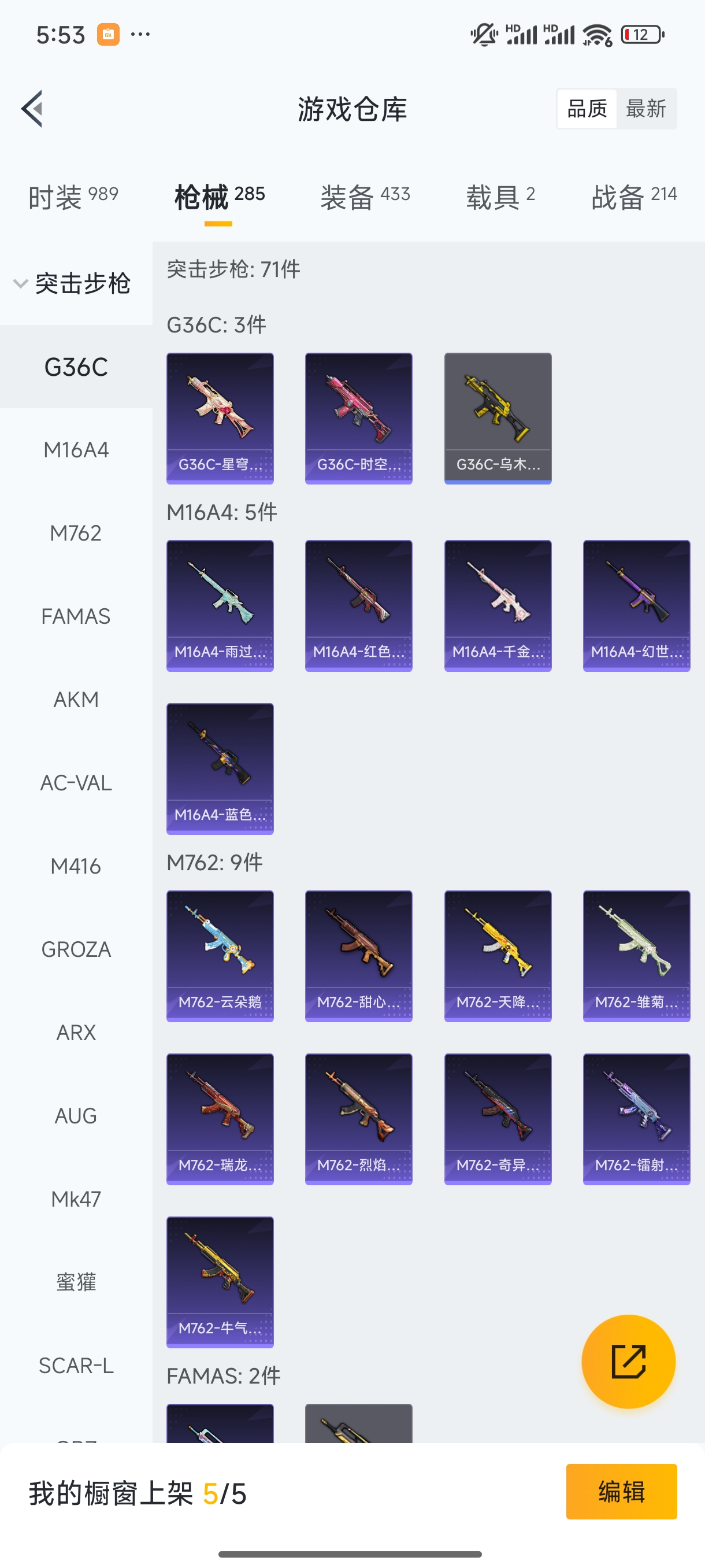The image size is (705, 1568).
Task: Switch to the 时装 tab
Action: [x=73, y=197]
